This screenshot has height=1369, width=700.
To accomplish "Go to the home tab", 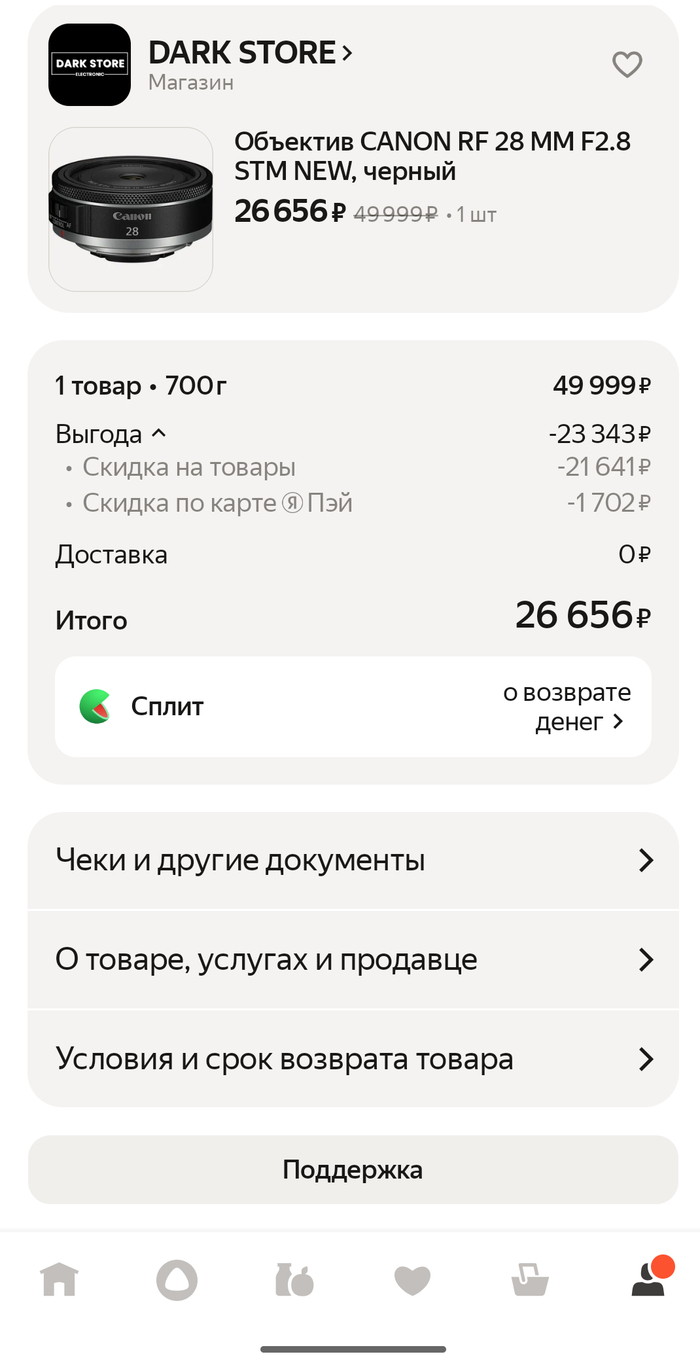I will 59,1279.
